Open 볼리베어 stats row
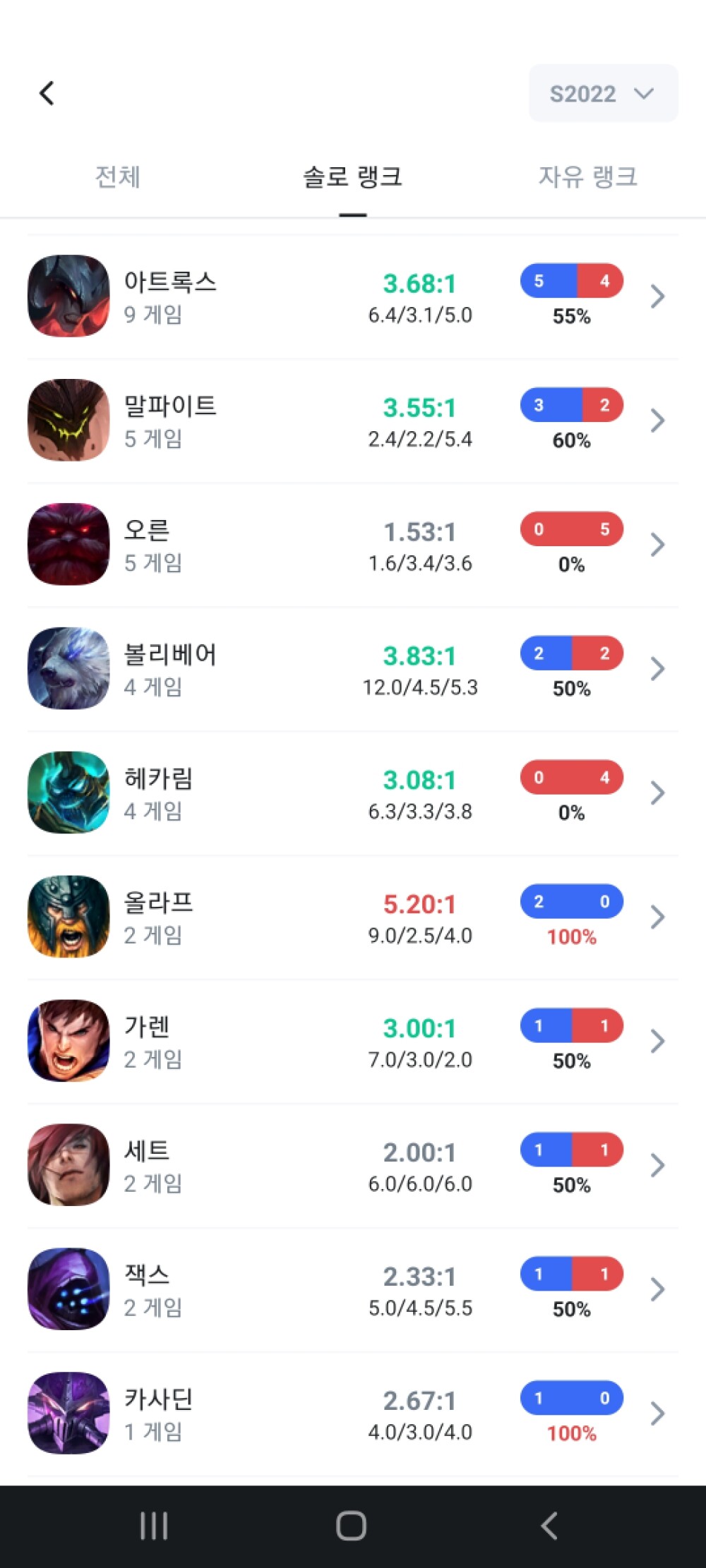This screenshot has width=706, height=1568. pyautogui.click(x=353, y=669)
